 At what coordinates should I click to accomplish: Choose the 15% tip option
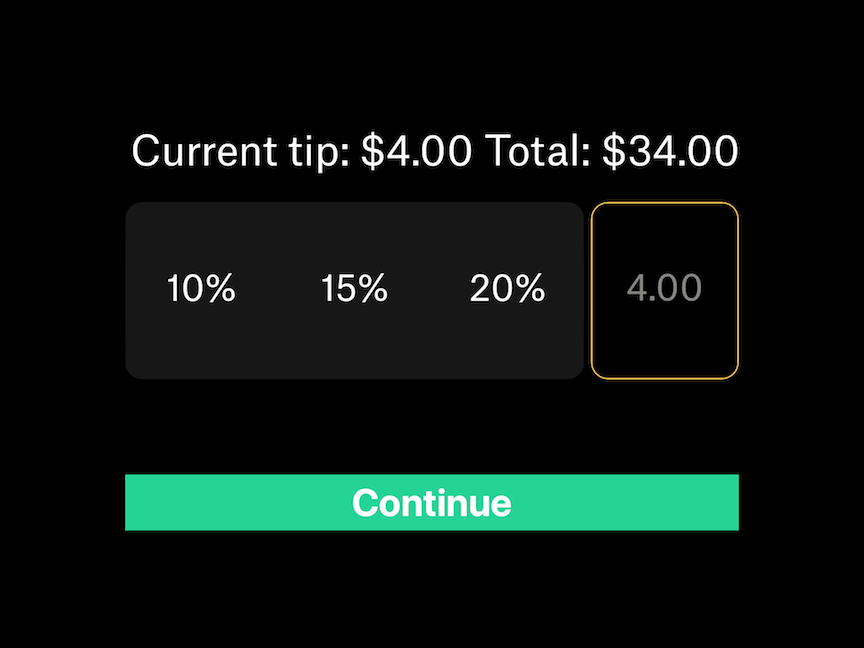pos(354,290)
